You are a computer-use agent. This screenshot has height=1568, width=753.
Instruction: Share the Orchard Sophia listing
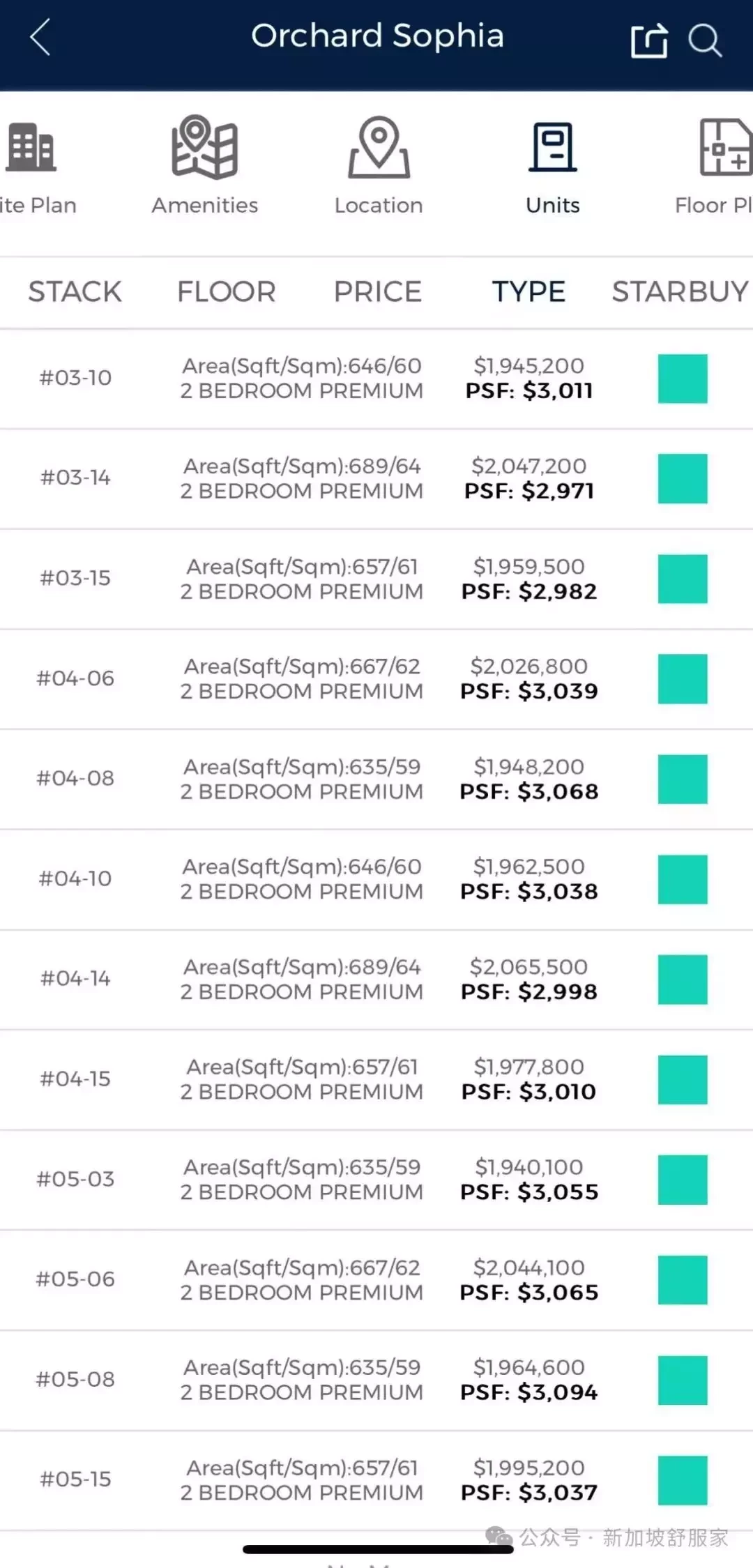(x=649, y=40)
